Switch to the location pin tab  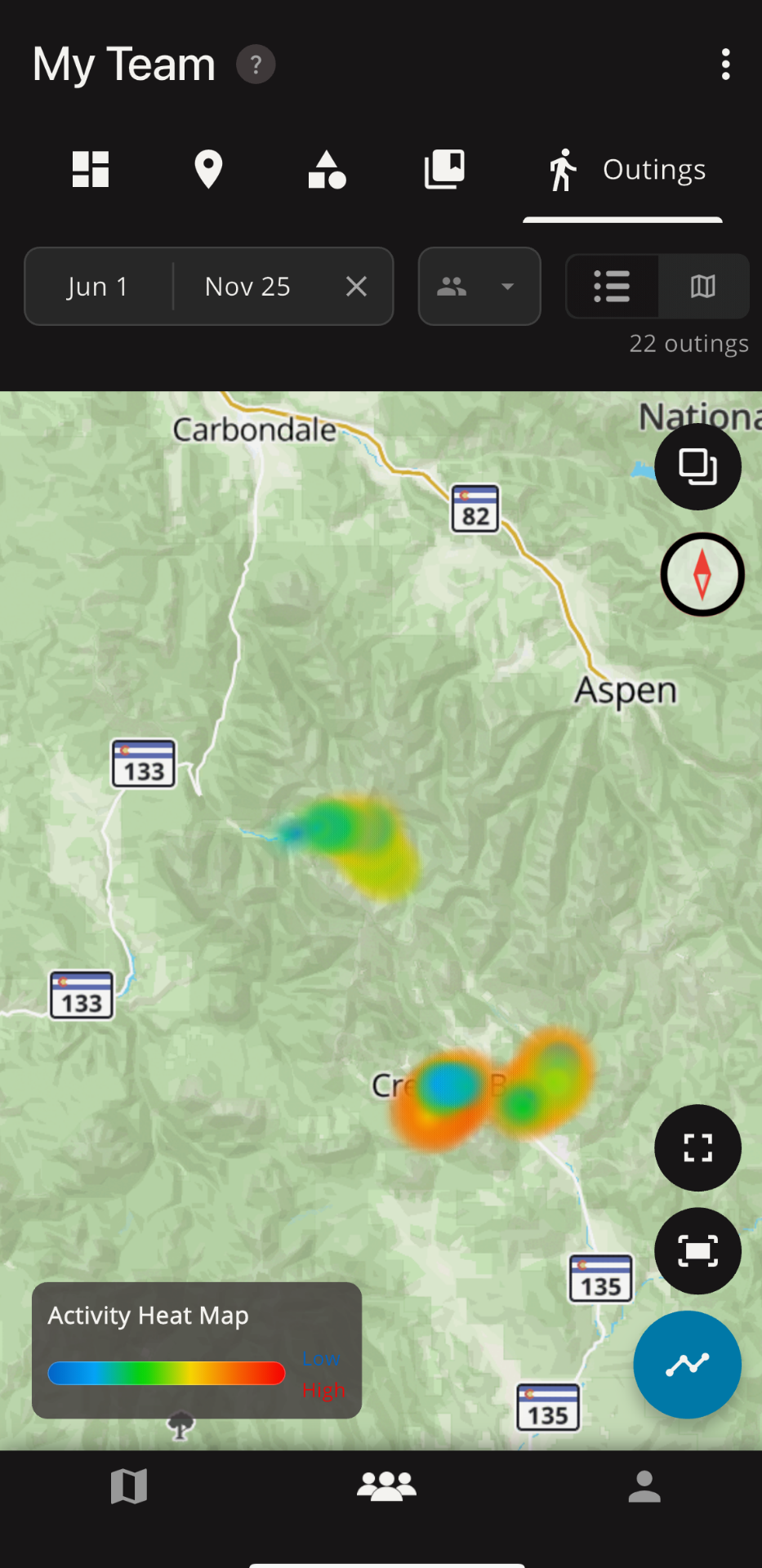tap(208, 170)
